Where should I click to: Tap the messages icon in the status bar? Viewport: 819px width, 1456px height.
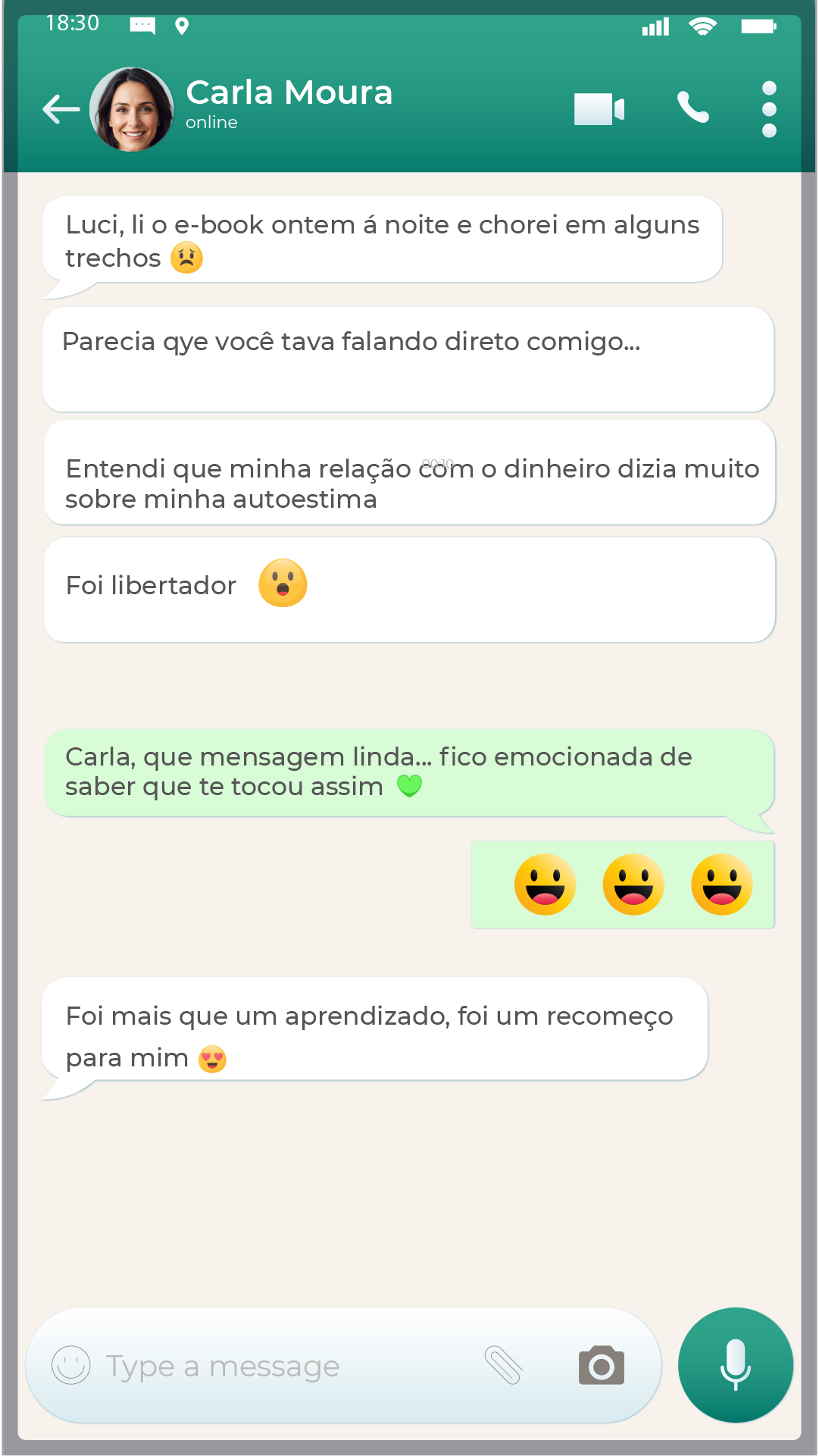[142, 24]
